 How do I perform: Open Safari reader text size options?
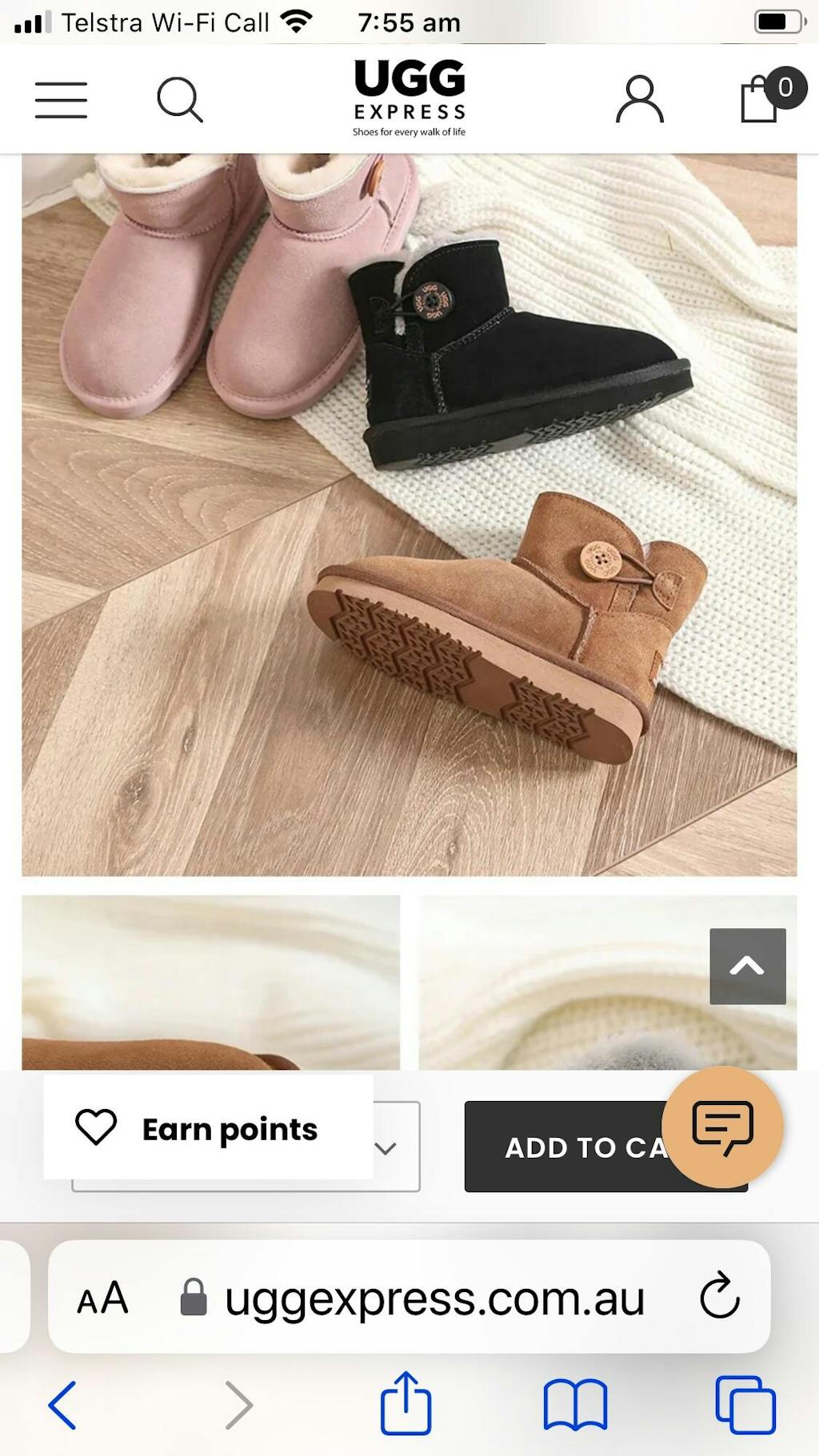(102, 1298)
